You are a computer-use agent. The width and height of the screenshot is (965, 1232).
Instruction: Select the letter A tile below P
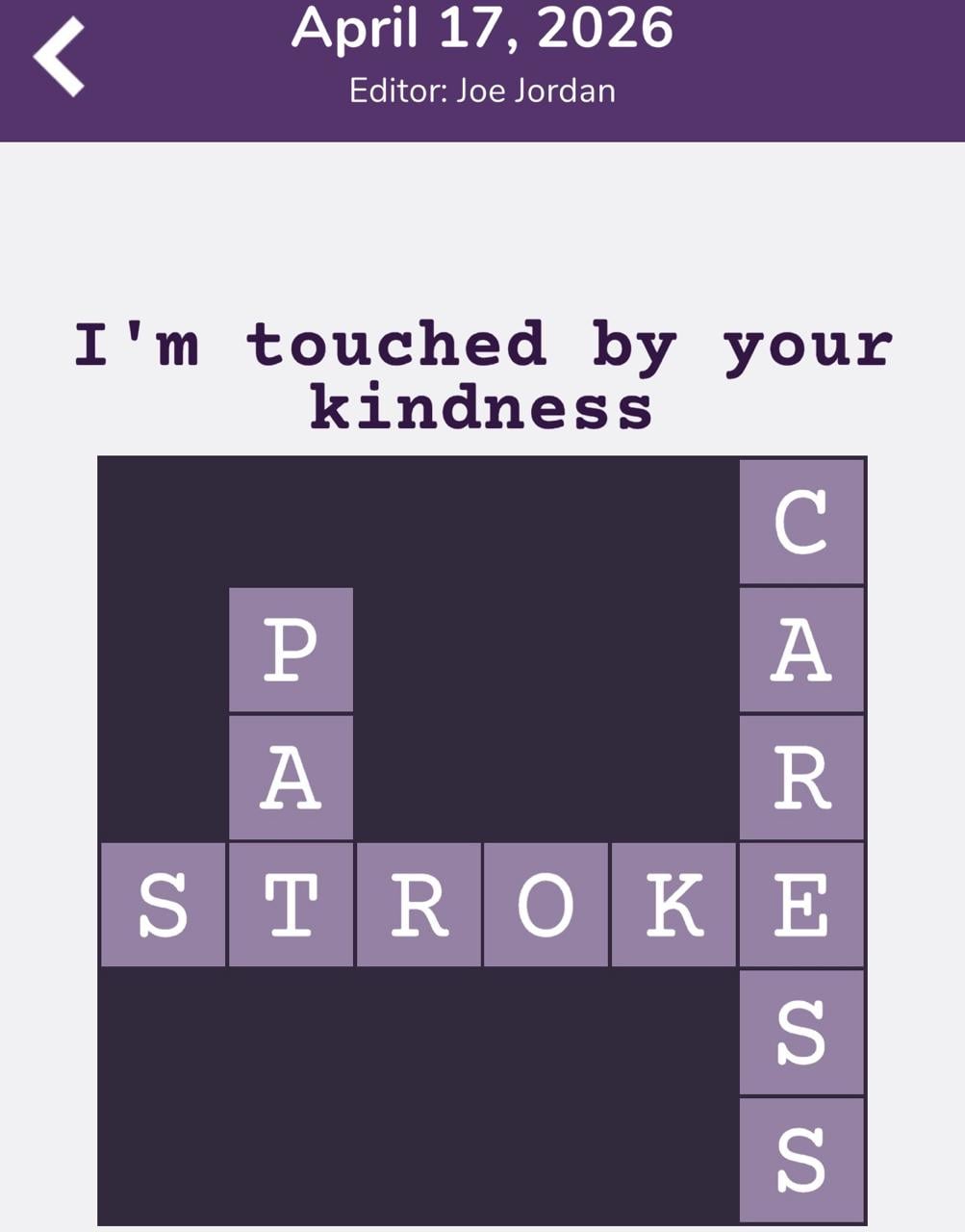(x=291, y=775)
